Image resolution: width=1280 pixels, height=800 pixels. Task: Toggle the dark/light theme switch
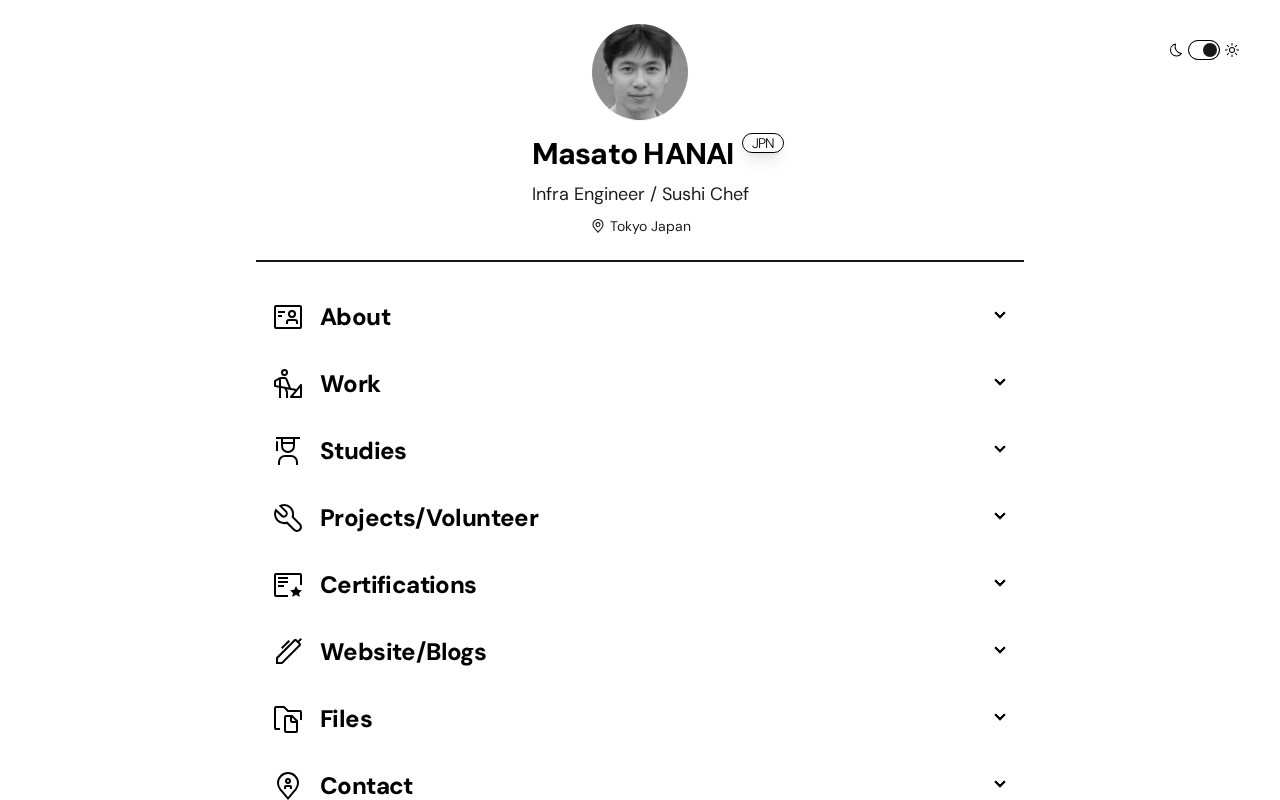[1204, 50]
